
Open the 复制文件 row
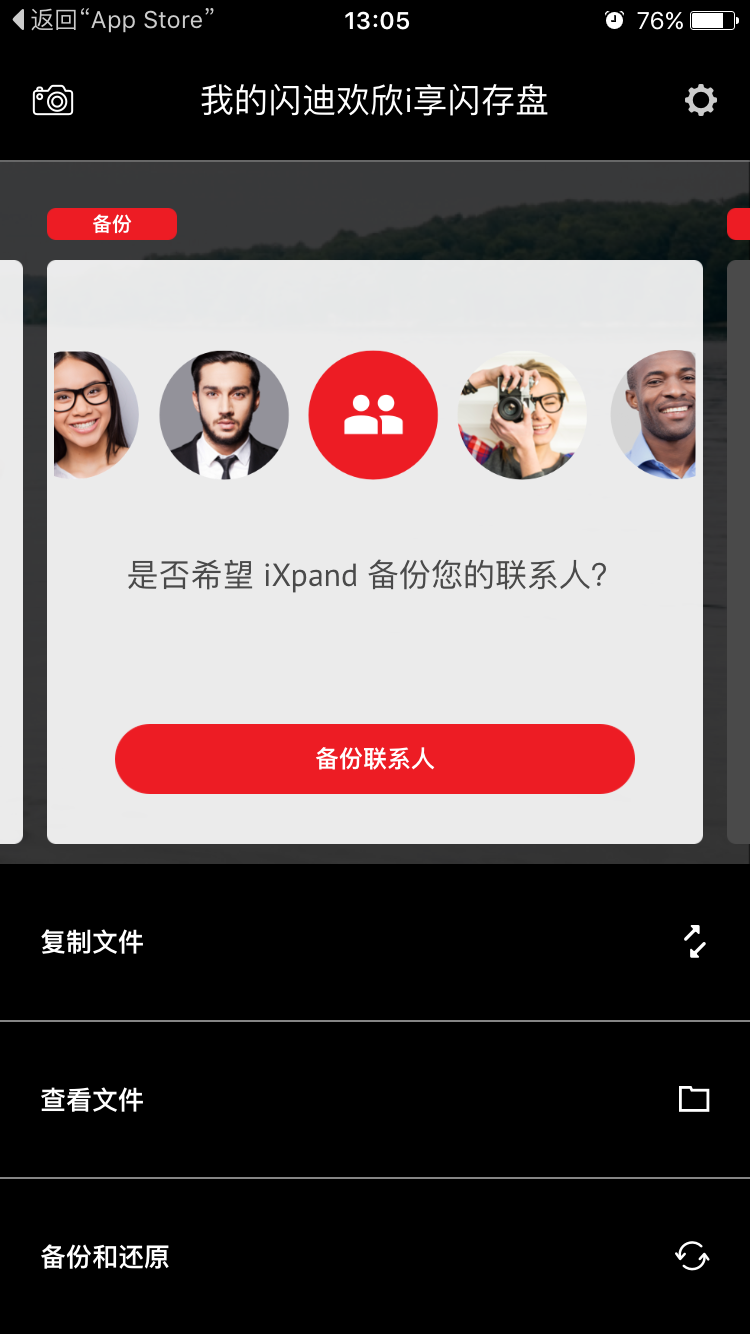click(375, 942)
